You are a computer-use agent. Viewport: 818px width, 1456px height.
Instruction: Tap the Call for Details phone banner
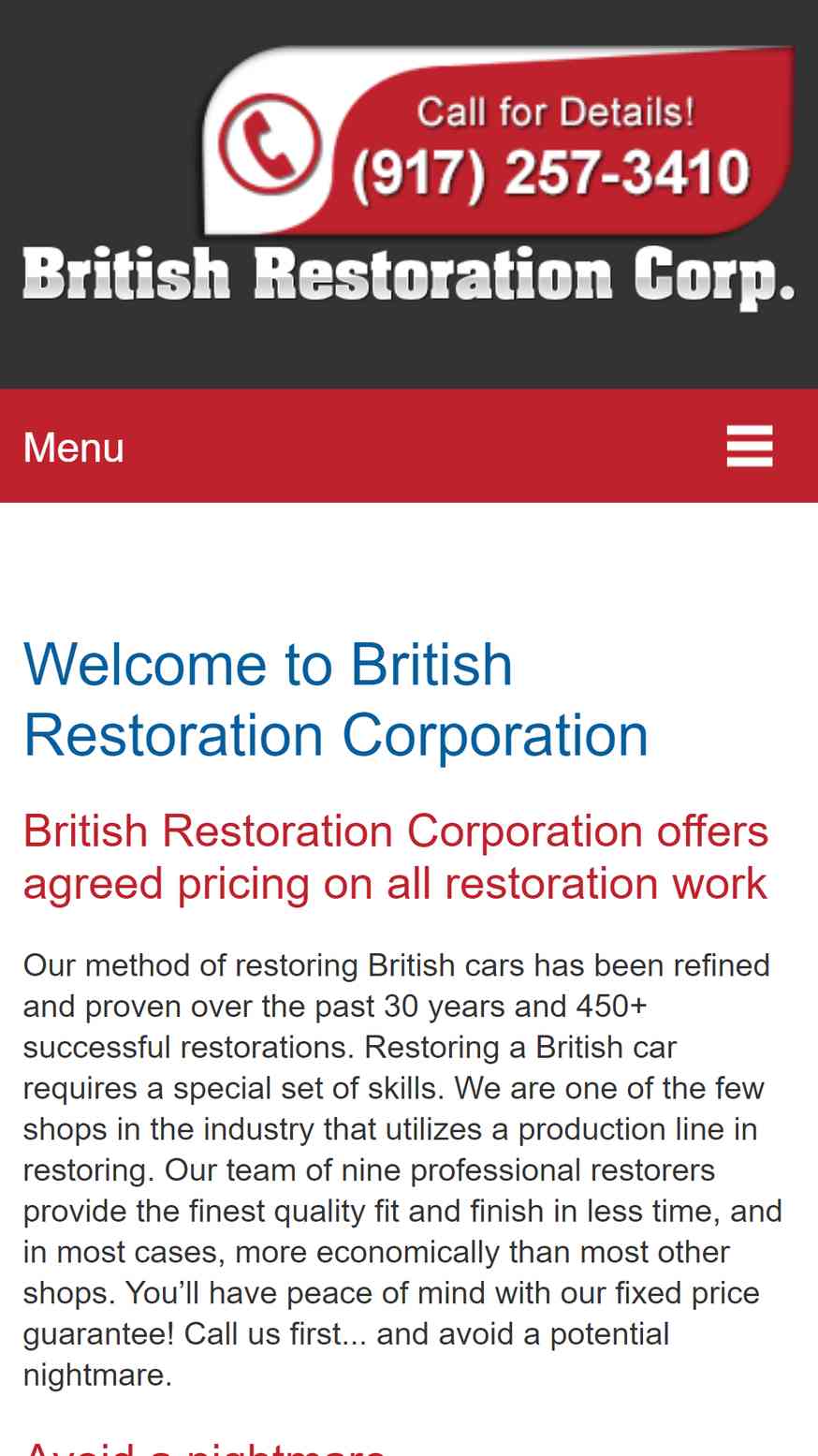pos(499,140)
